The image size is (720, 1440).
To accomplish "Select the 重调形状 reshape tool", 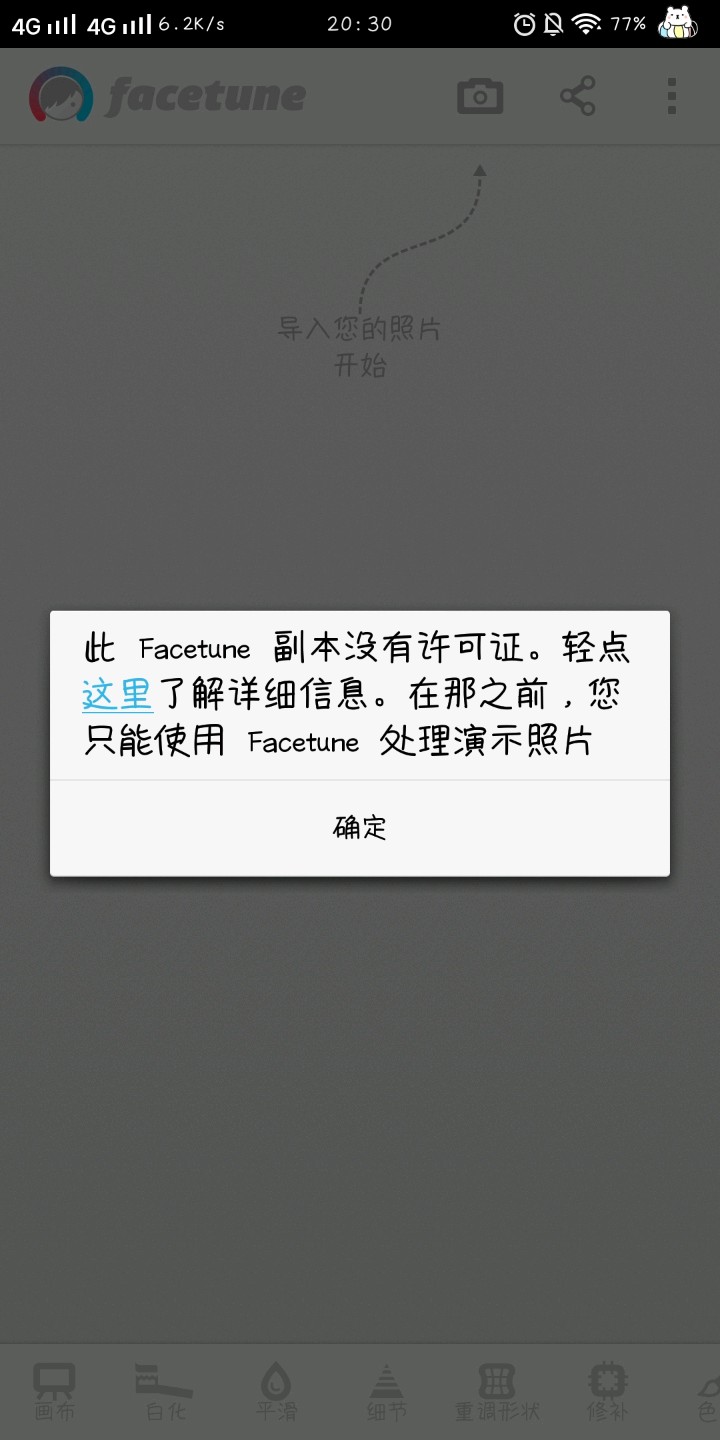I will [x=497, y=1392].
